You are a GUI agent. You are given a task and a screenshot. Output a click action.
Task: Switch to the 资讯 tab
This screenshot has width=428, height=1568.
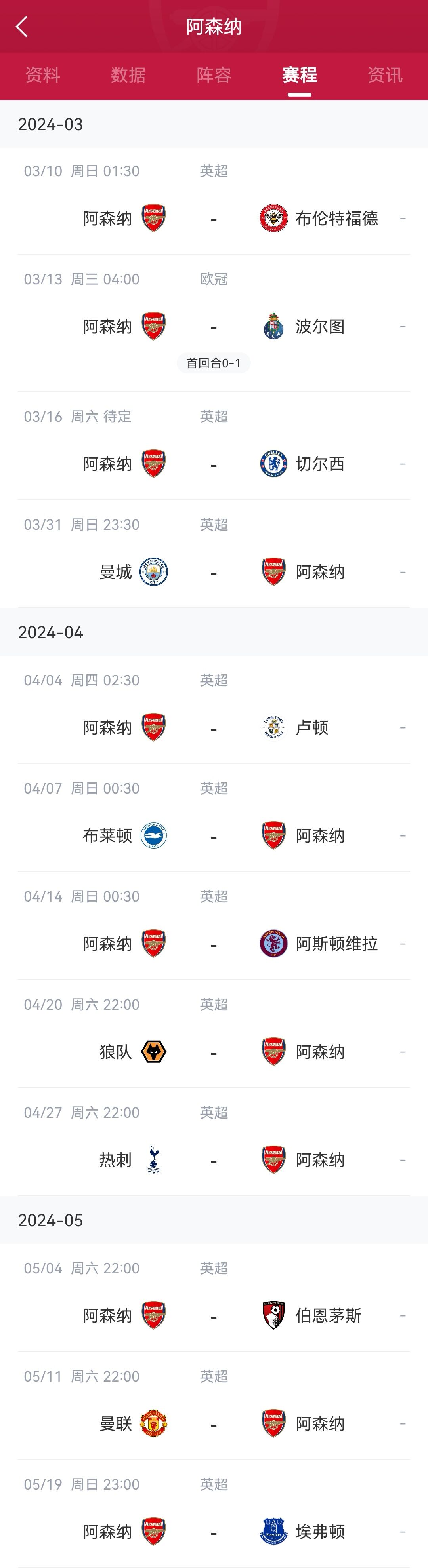point(385,75)
